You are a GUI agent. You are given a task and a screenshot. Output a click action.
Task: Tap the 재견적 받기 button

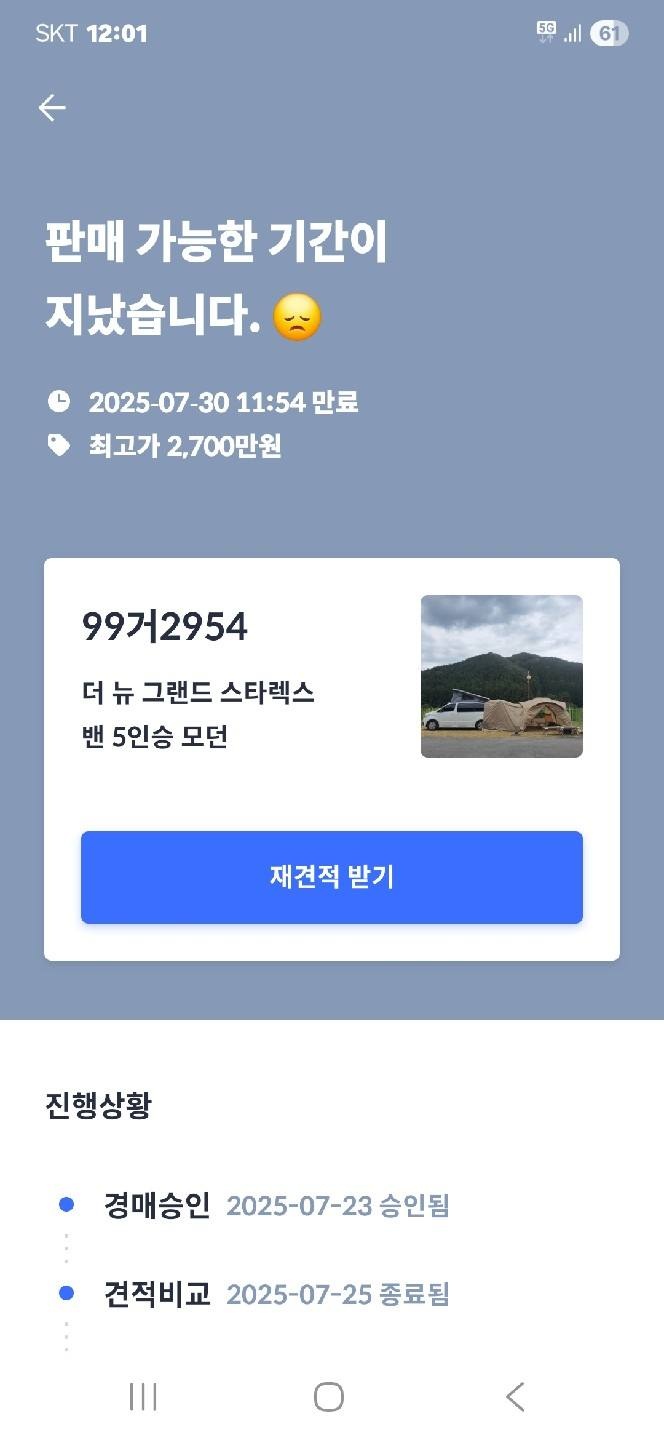(x=332, y=877)
